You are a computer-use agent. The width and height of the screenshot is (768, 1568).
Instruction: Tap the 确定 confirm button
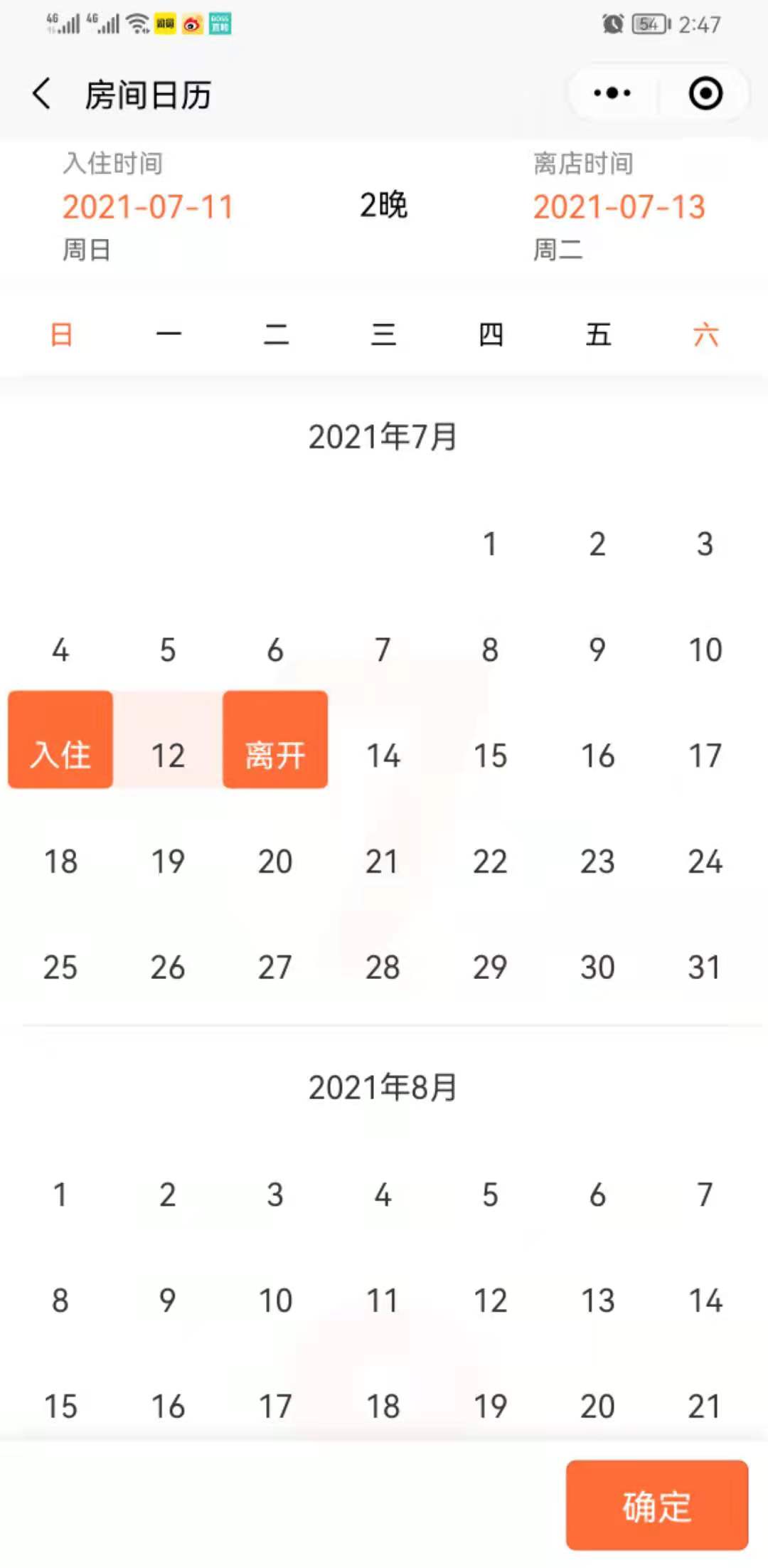[x=656, y=1505]
